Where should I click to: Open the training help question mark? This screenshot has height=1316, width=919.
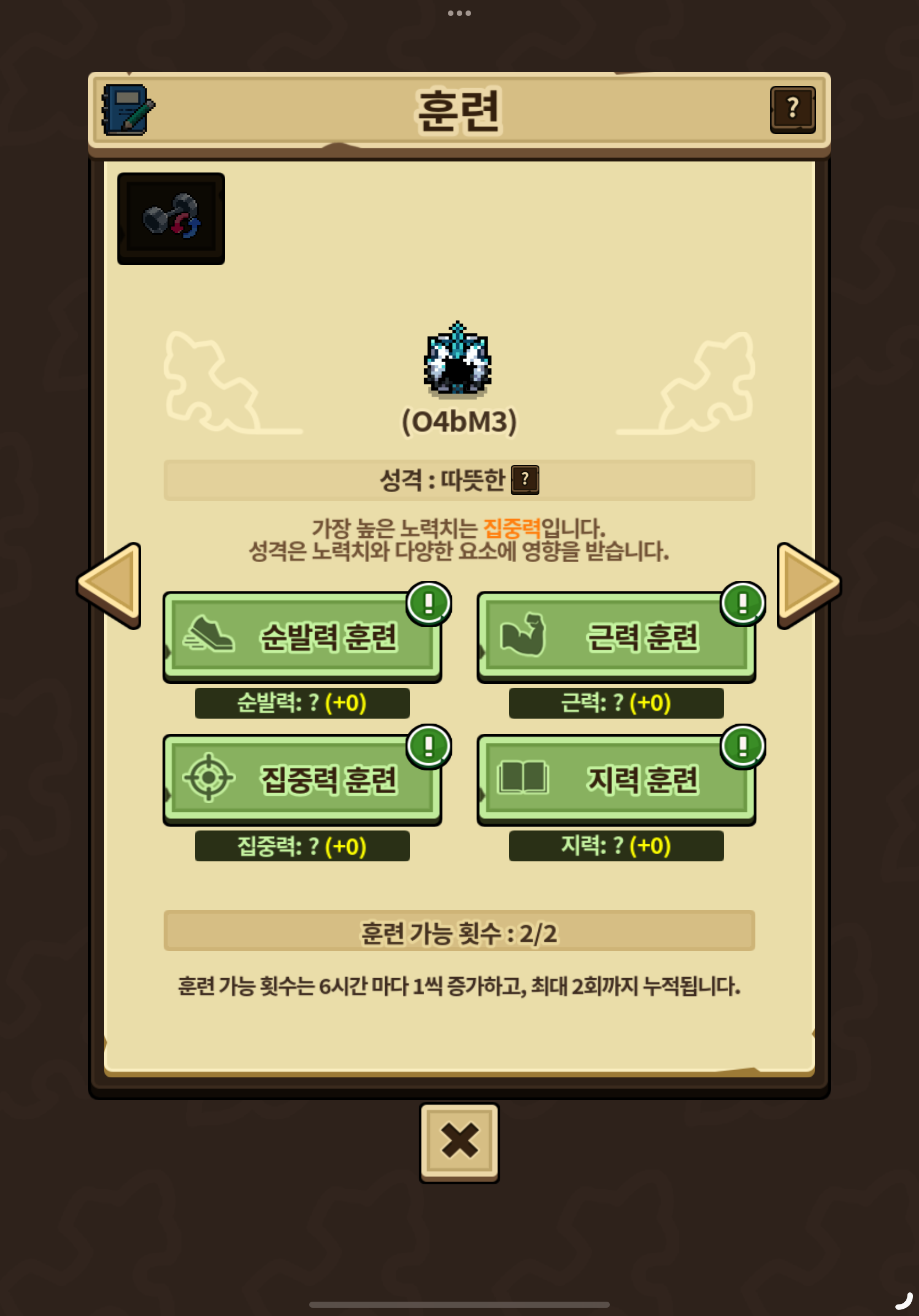(792, 110)
